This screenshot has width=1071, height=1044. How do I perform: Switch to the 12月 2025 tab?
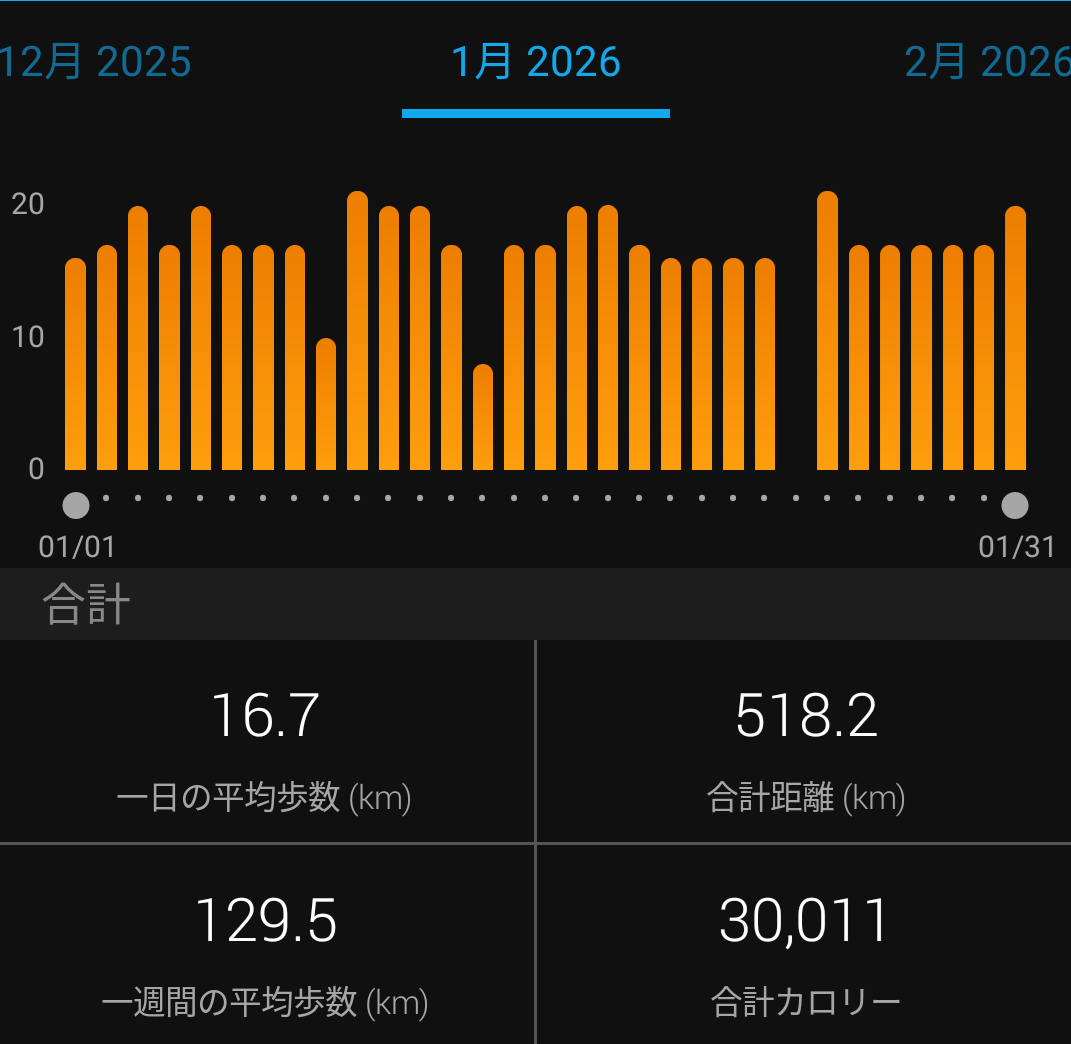click(95, 62)
